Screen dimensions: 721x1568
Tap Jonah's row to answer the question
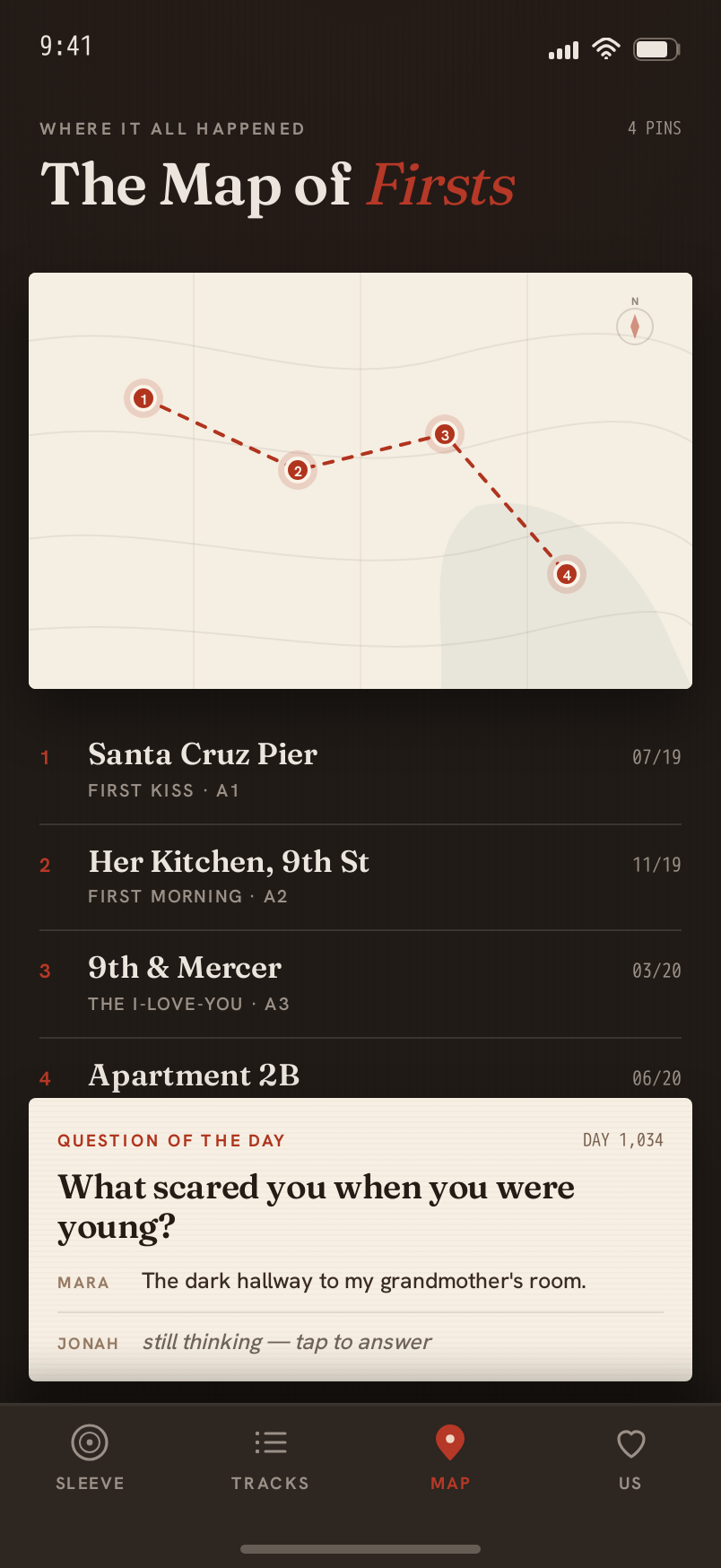(x=360, y=1342)
